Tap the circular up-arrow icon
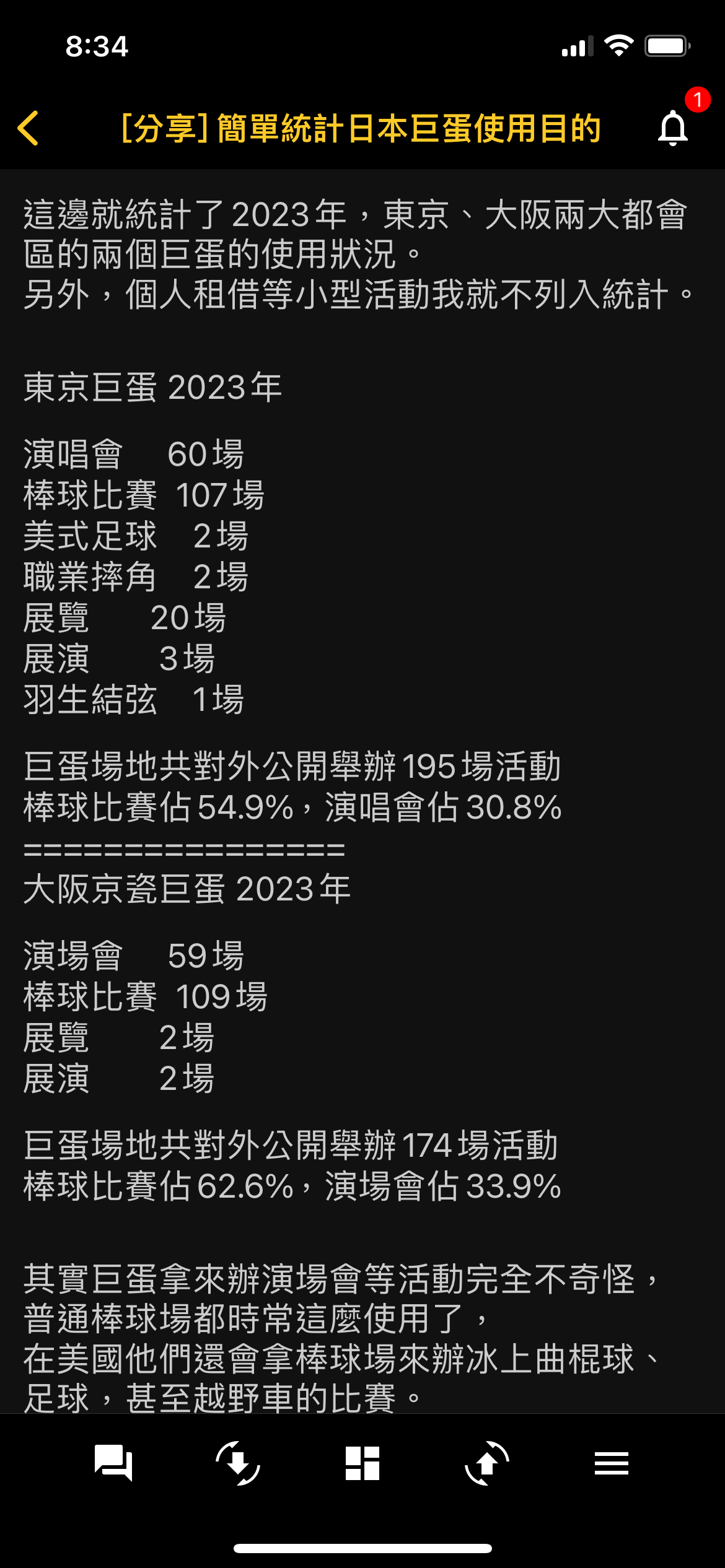This screenshot has width=725, height=1568. (x=487, y=1463)
